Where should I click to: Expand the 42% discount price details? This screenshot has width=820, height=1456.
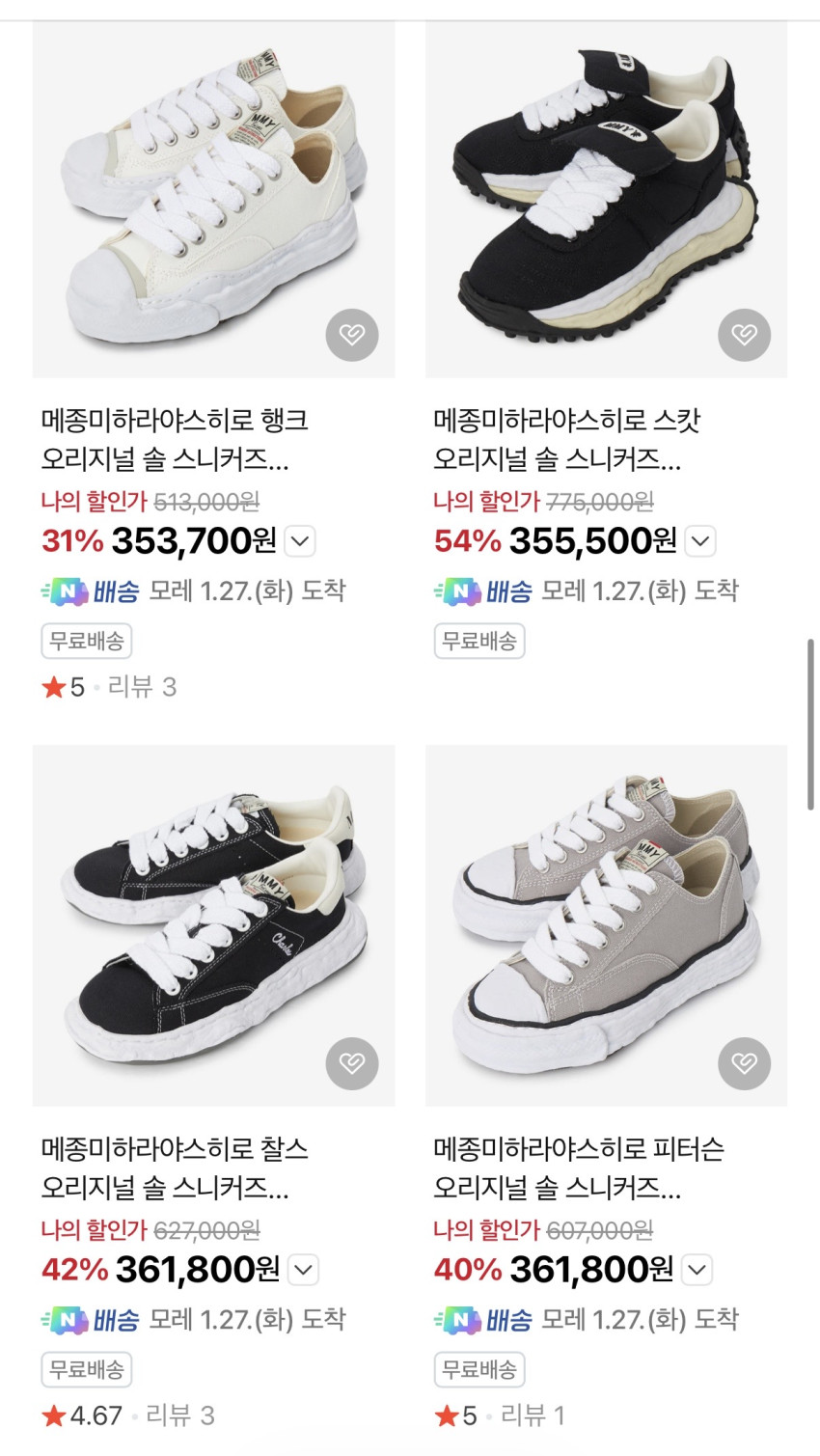tap(303, 1270)
